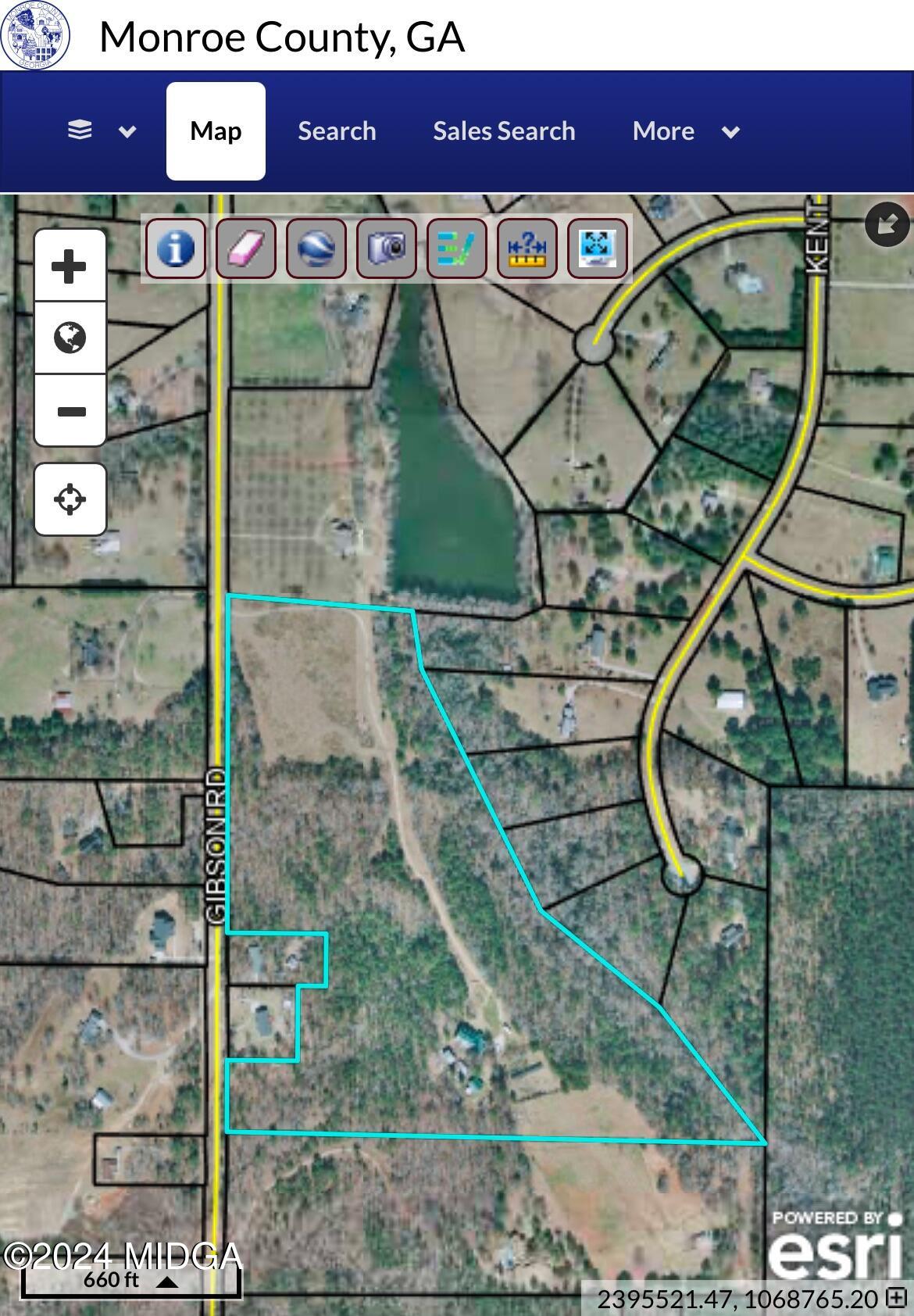Expand the More menu
Screen dimensions: 914x1316
tap(686, 131)
